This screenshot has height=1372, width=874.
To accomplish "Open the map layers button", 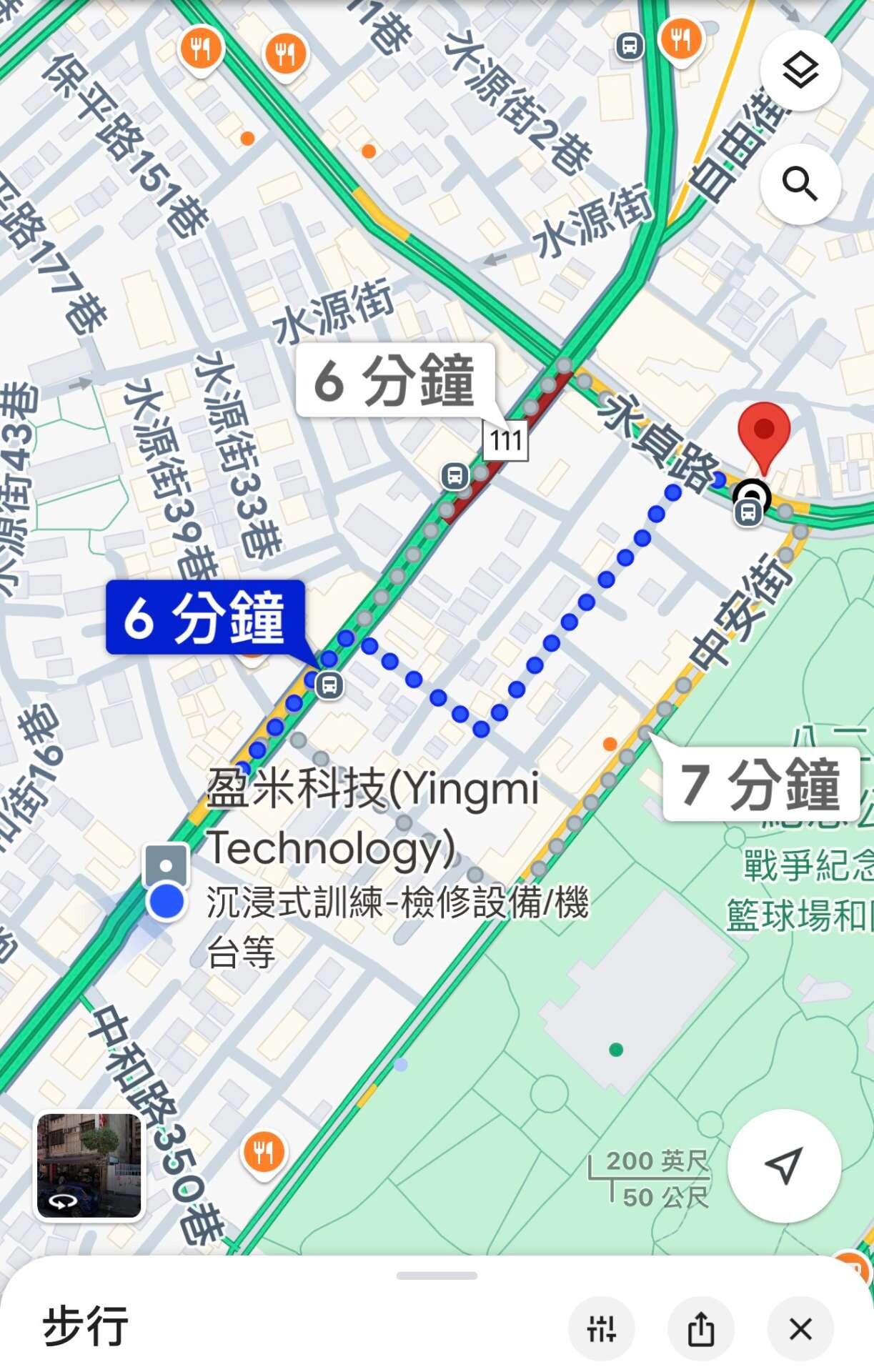I will [x=800, y=70].
